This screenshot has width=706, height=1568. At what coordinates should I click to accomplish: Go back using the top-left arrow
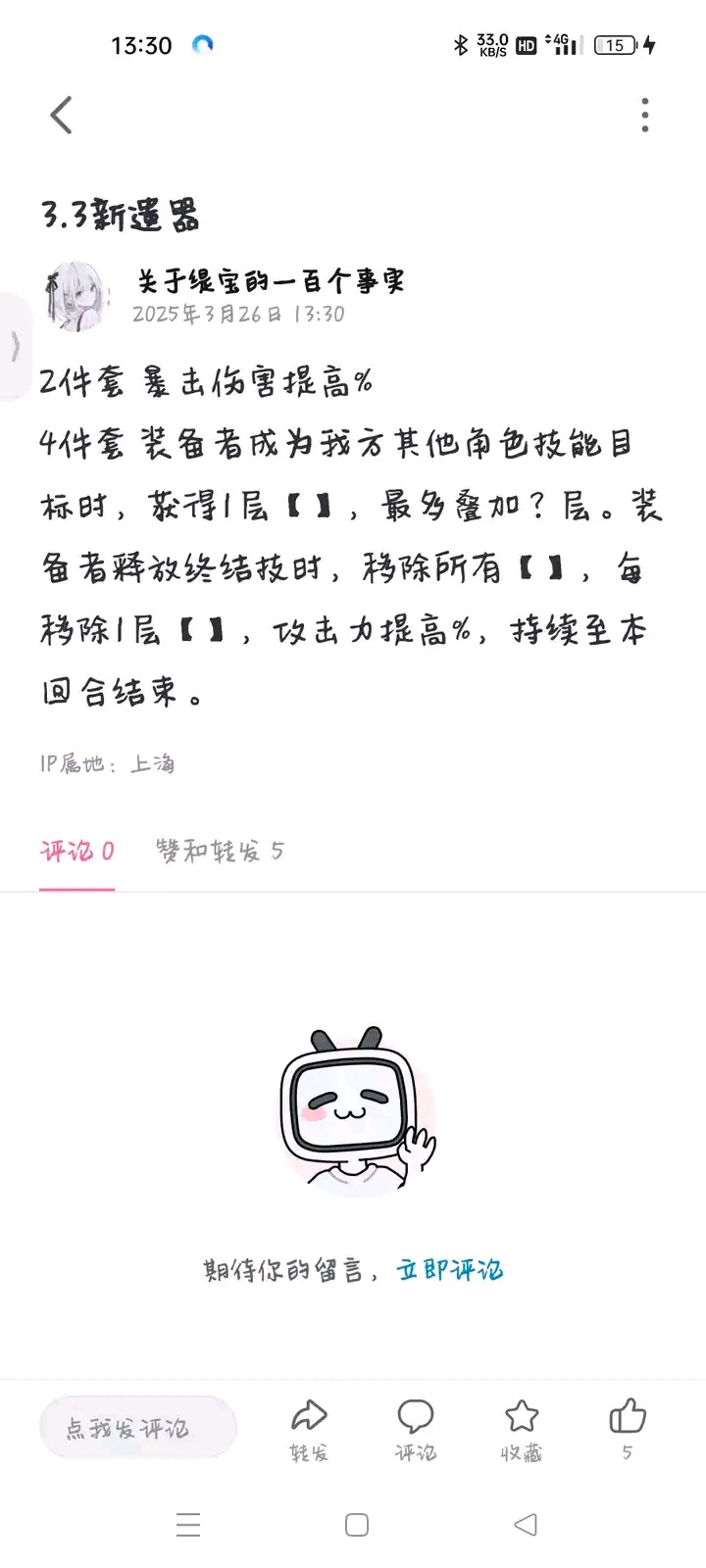pos(62,116)
